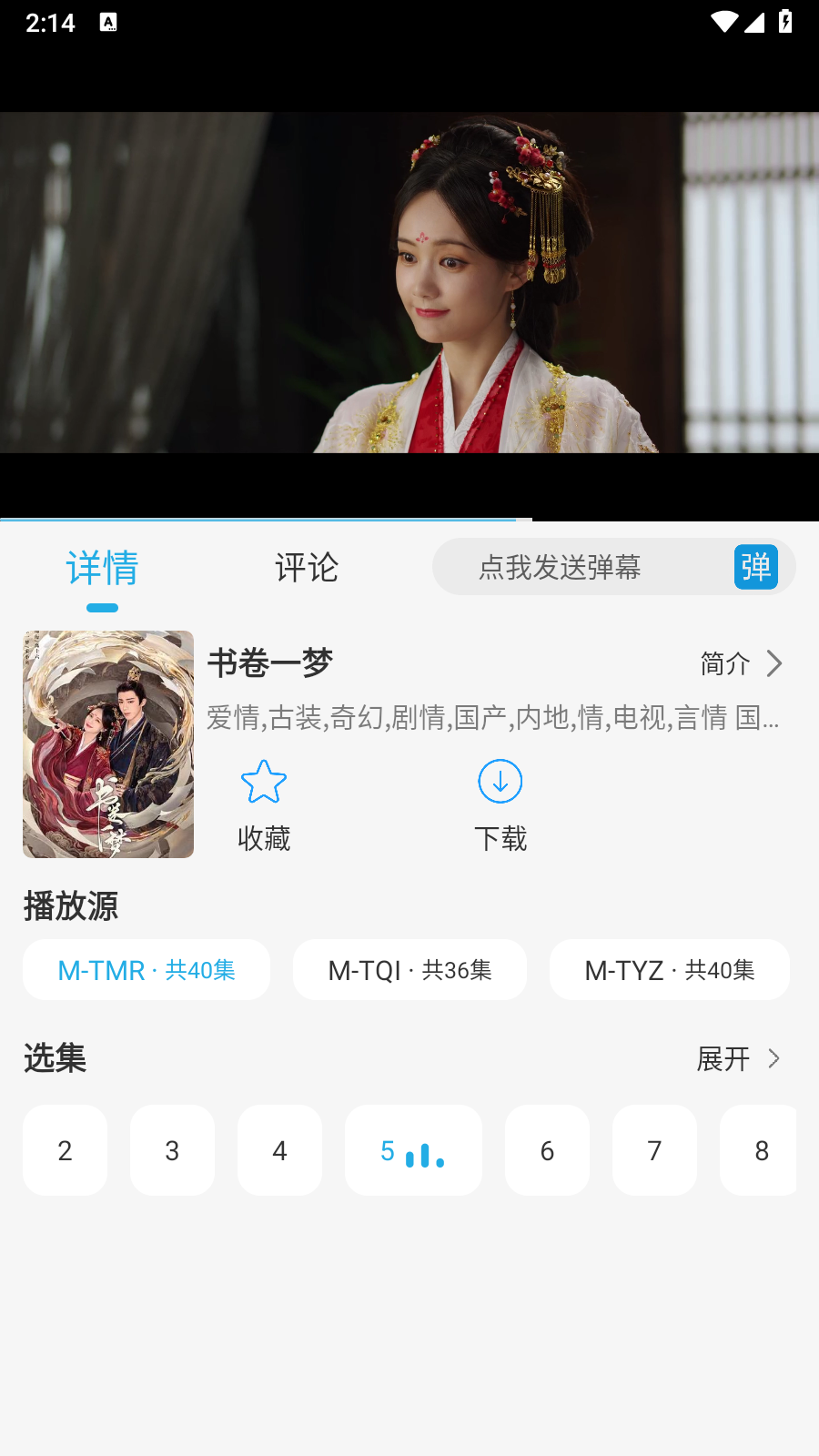Tap the 收藏 star icon to favorite
The image size is (819, 1456).
point(263,781)
